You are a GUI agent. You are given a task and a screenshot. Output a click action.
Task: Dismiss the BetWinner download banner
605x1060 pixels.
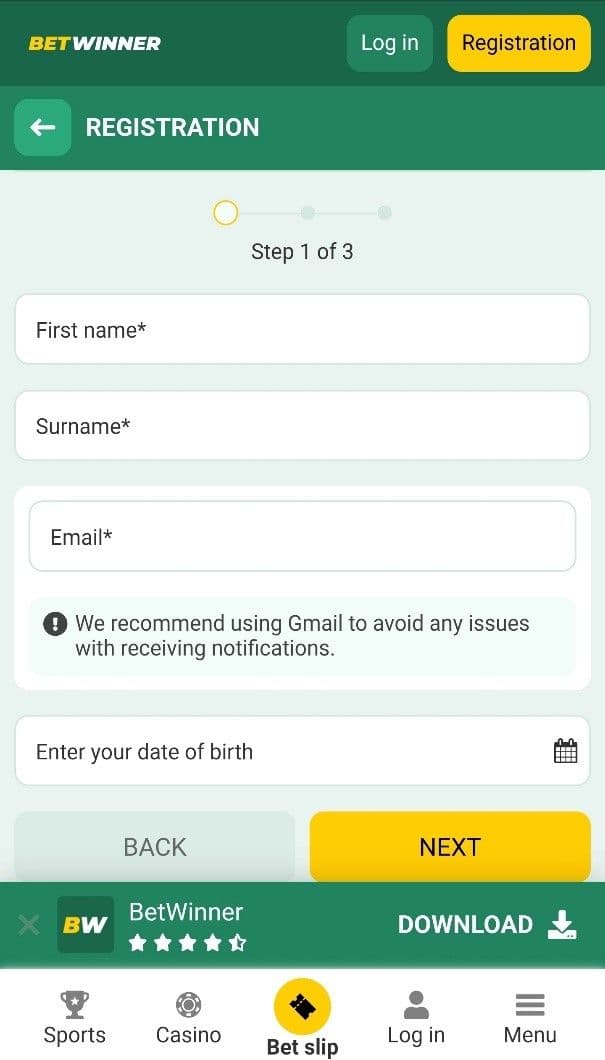click(x=29, y=925)
